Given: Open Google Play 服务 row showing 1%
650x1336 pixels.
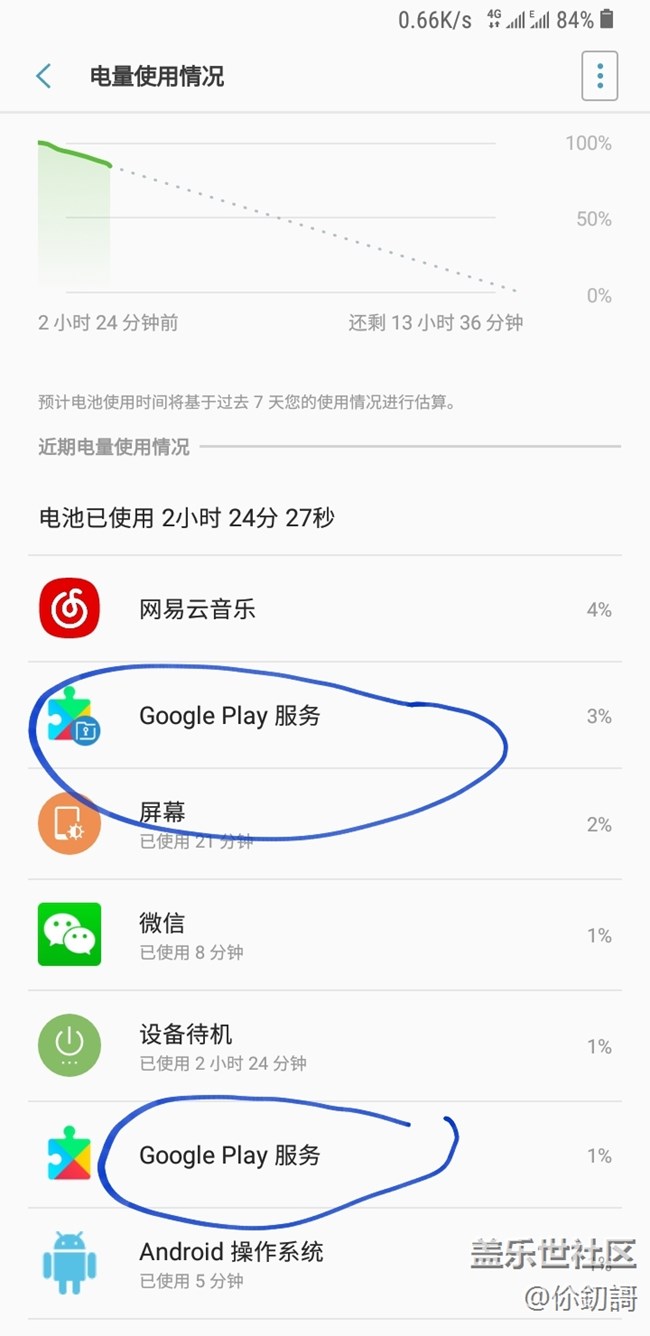Looking at the screenshot, I should tap(325, 1156).
